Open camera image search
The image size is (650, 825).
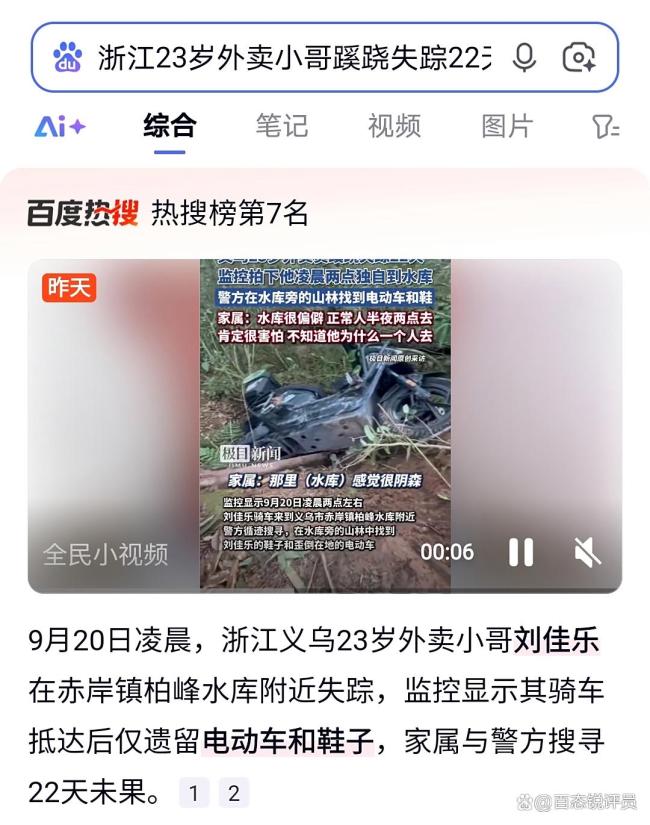point(579,58)
